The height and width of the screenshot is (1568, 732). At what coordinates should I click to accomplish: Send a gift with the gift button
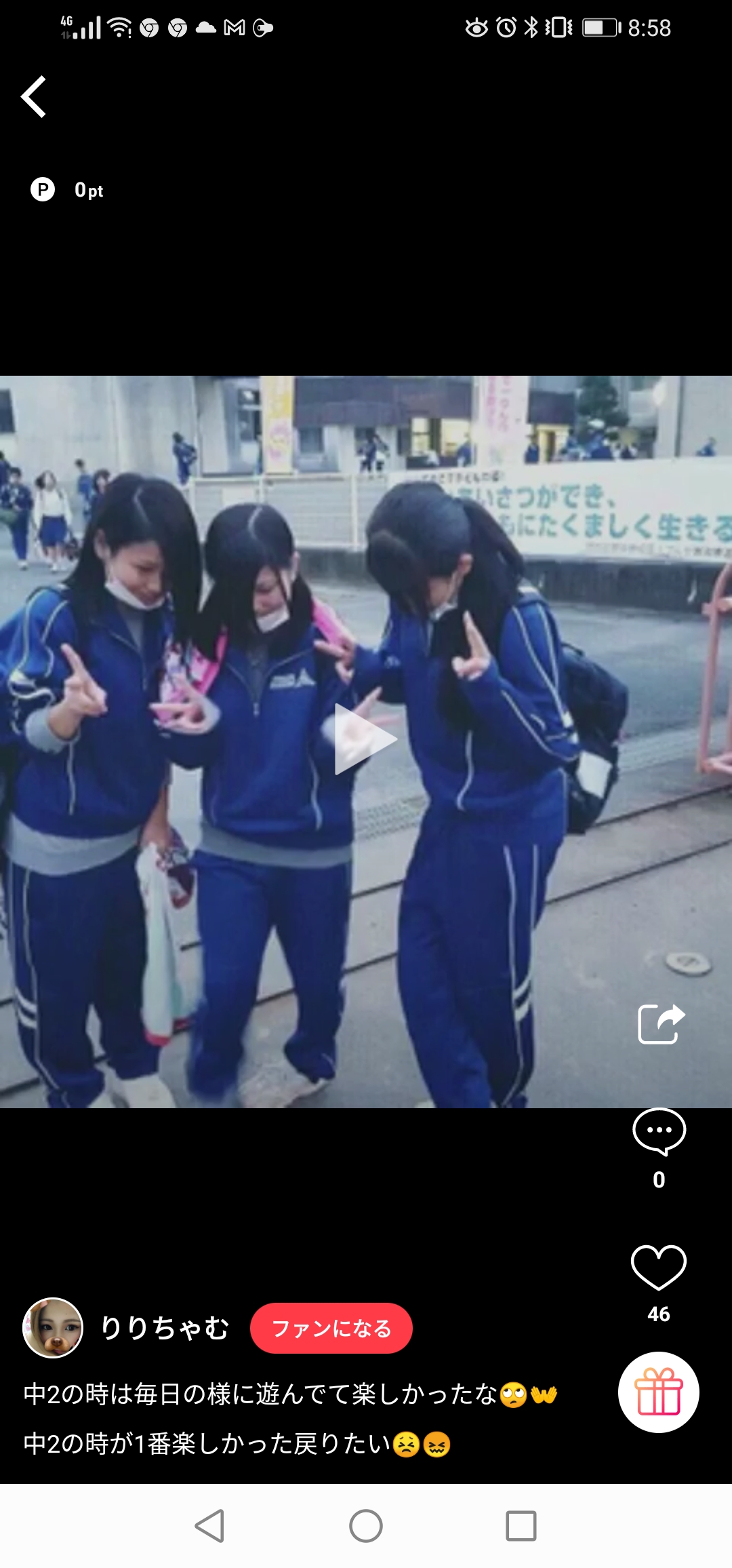click(x=659, y=1392)
